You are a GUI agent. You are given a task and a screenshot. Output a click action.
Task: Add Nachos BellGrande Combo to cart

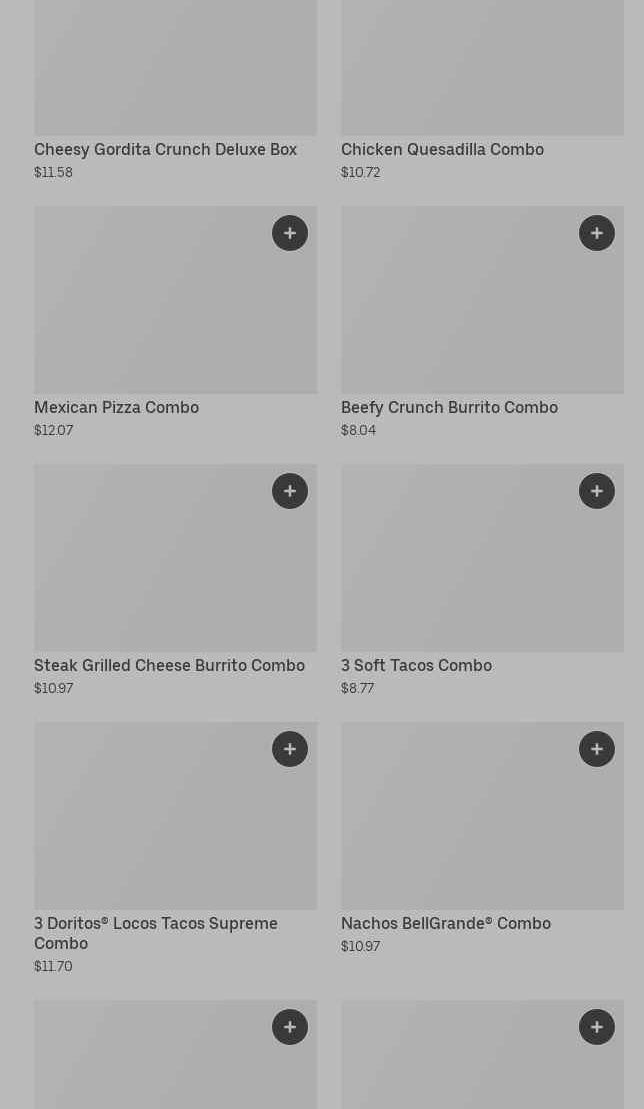597,749
